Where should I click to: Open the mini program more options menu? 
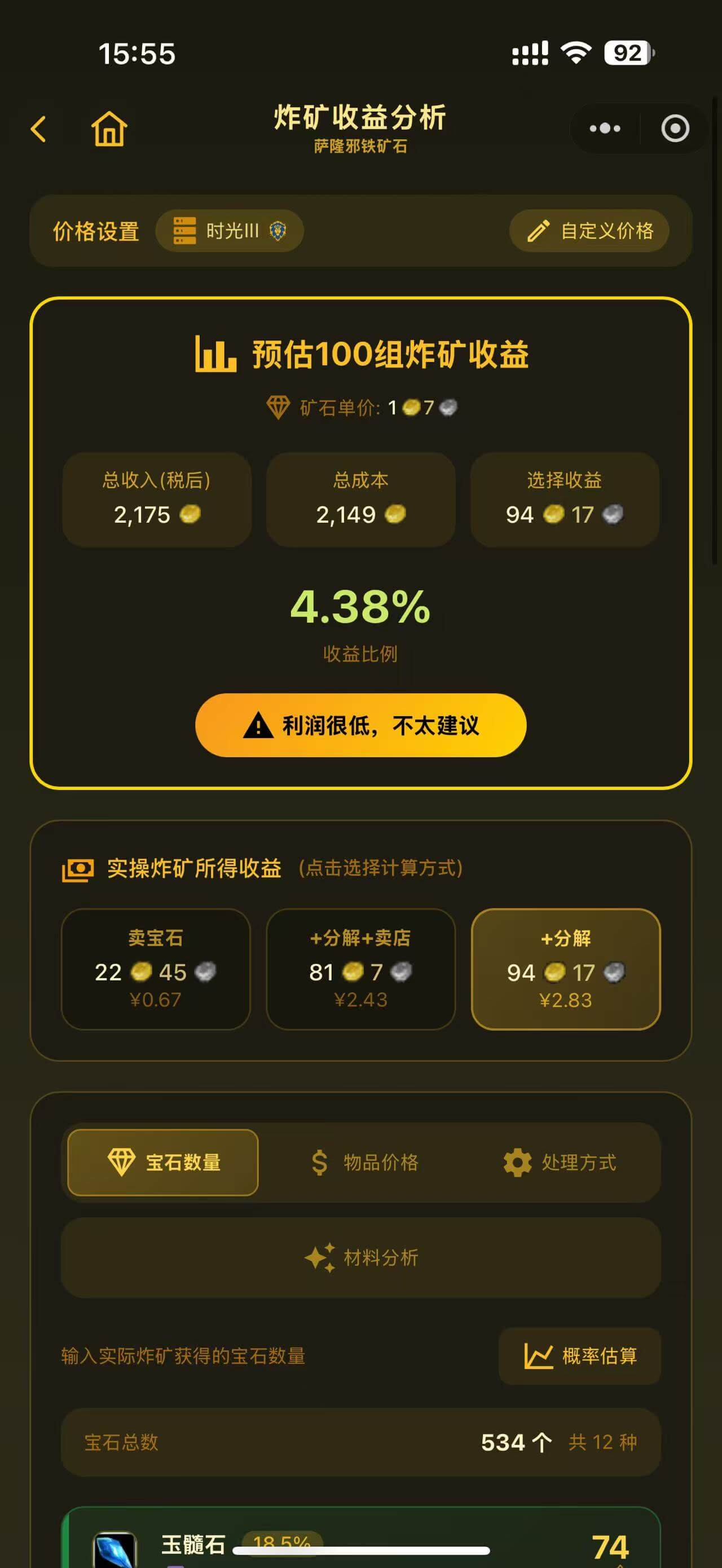605,129
